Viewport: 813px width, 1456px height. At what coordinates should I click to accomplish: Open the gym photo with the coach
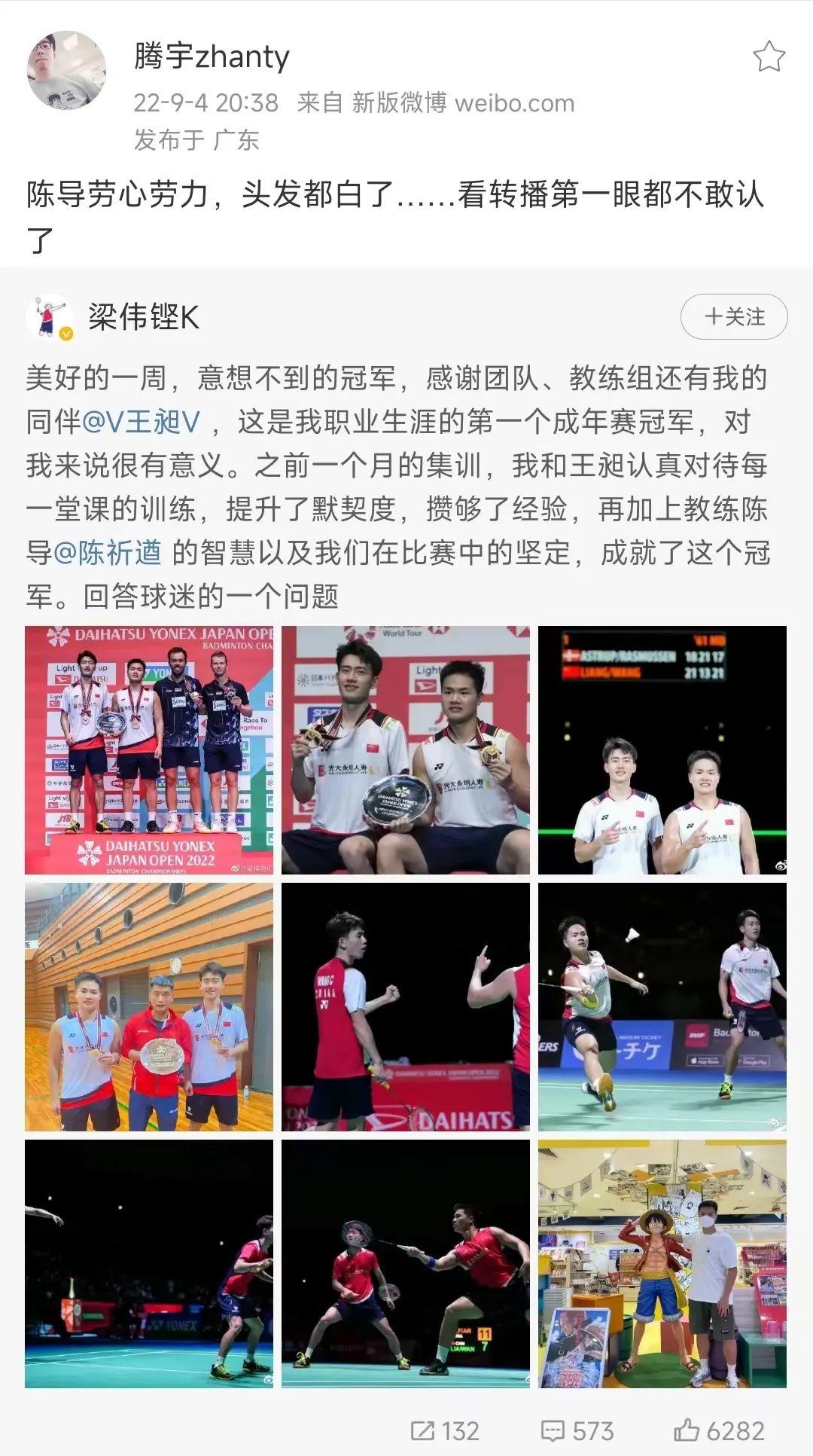pos(149,1007)
